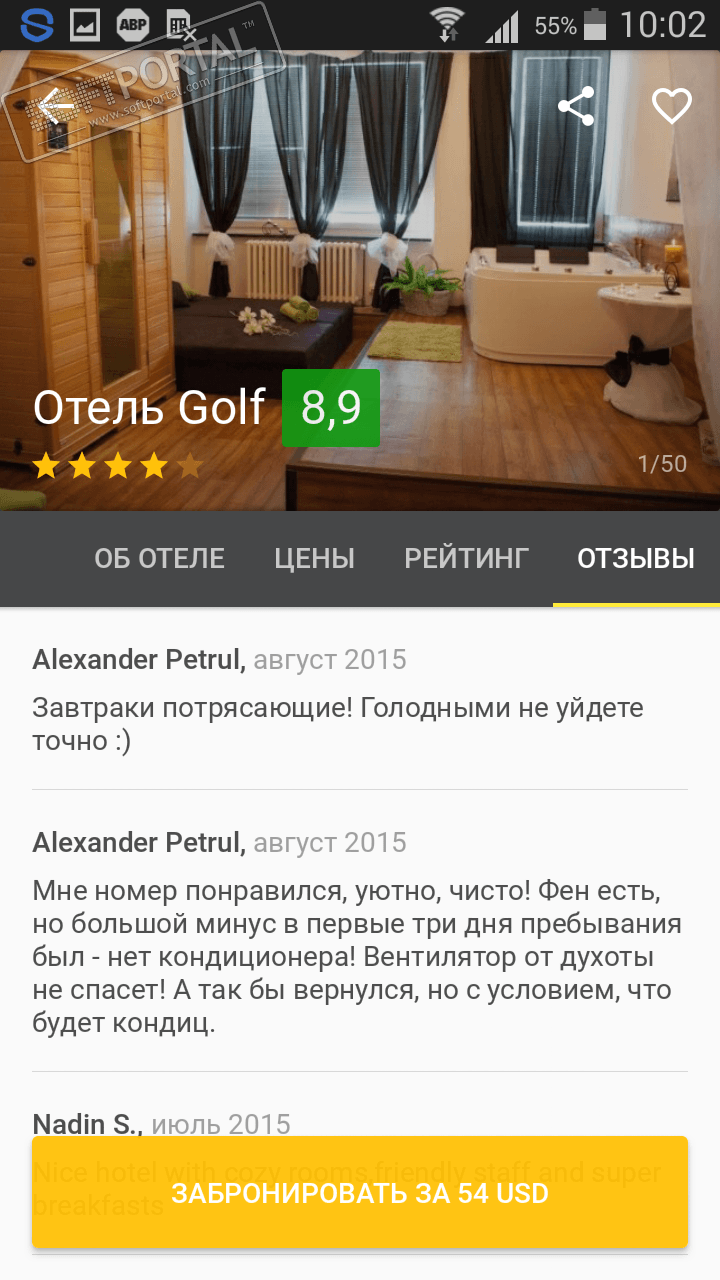Book with Забронировать за 54 USD button
This screenshot has width=720, height=1280.
(x=360, y=1193)
